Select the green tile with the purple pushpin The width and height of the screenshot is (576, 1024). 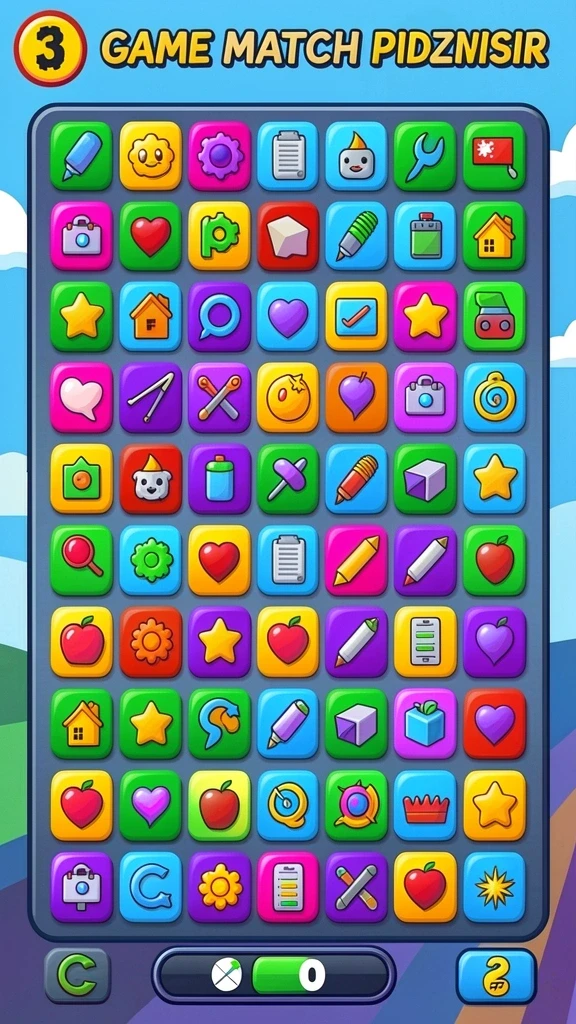coord(288,479)
